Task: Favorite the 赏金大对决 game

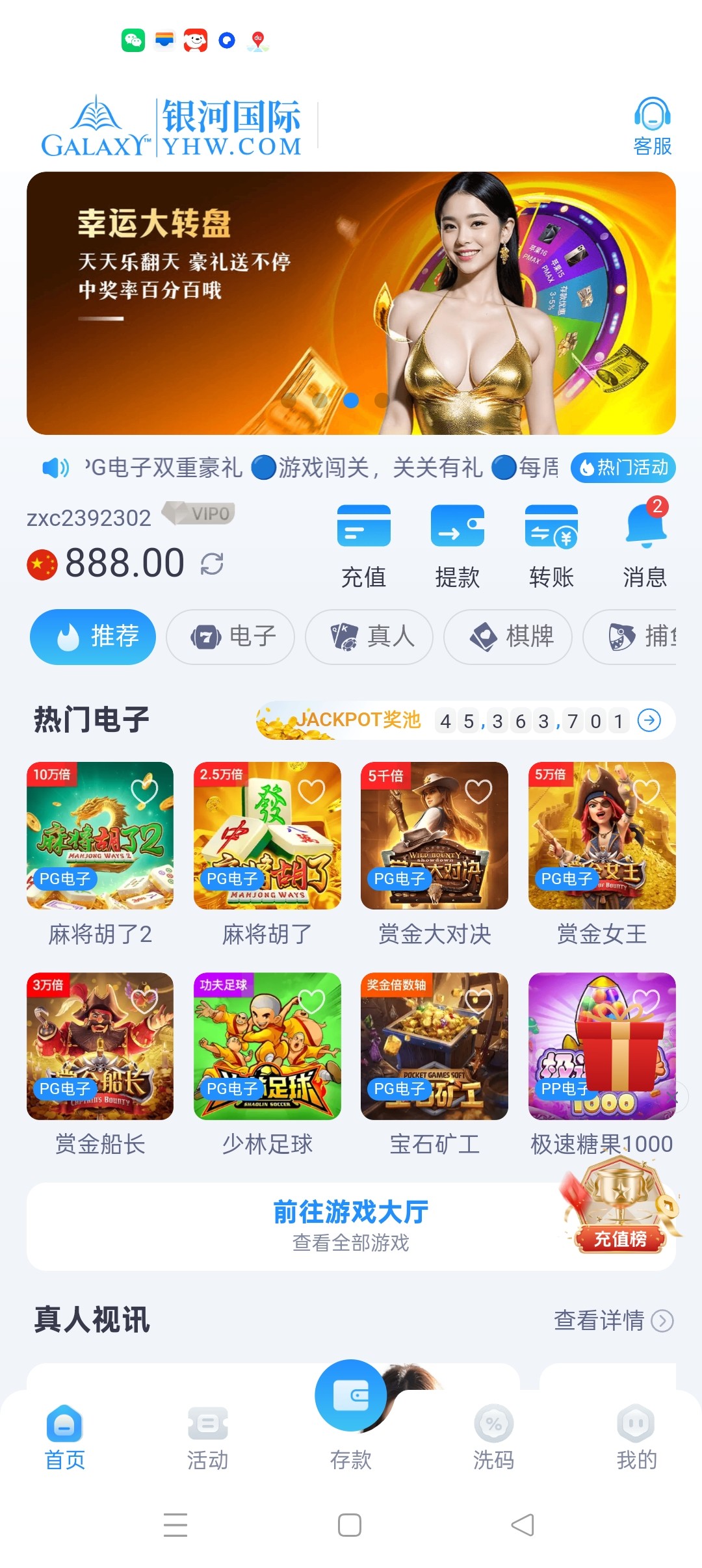Action: click(478, 791)
